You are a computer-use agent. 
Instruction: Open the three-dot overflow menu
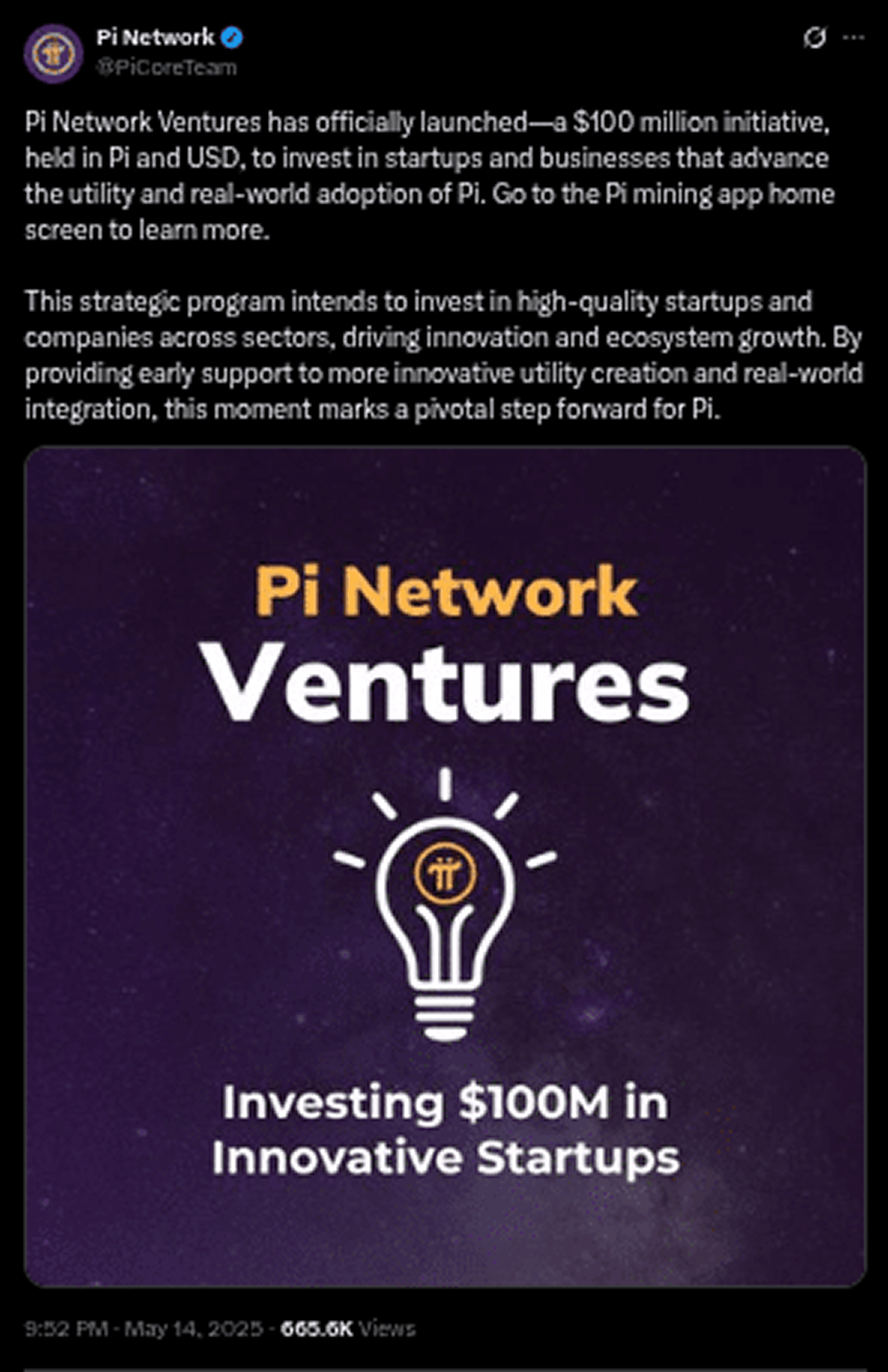(x=853, y=38)
